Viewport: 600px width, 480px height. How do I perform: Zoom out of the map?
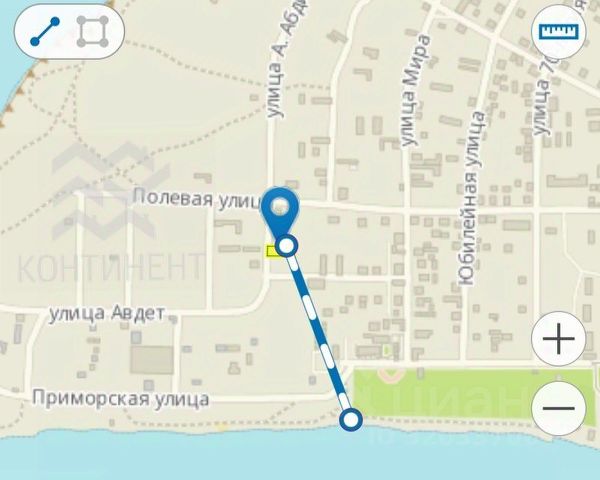point(558,408)
